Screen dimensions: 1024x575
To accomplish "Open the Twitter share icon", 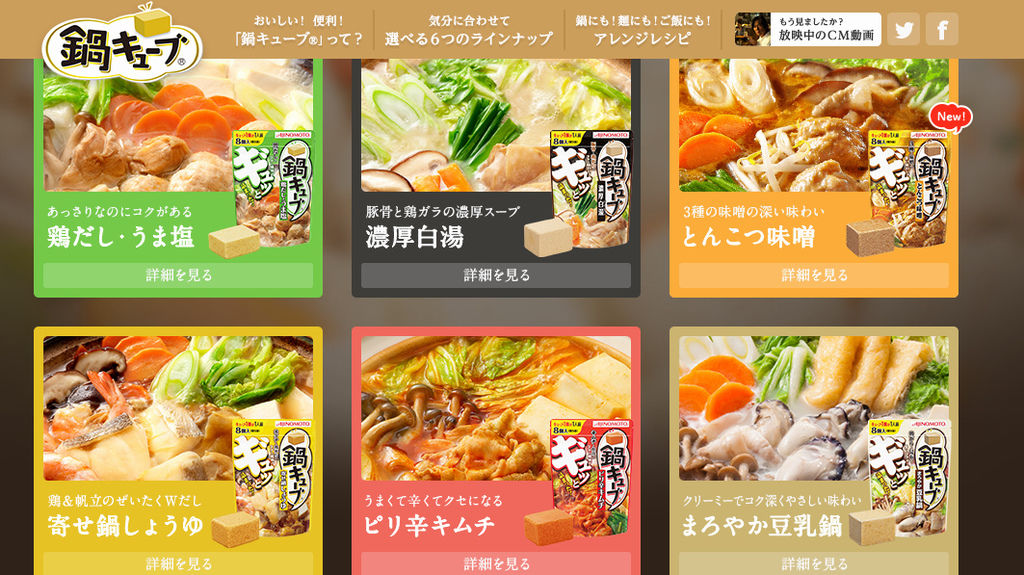I will point(904,29).
